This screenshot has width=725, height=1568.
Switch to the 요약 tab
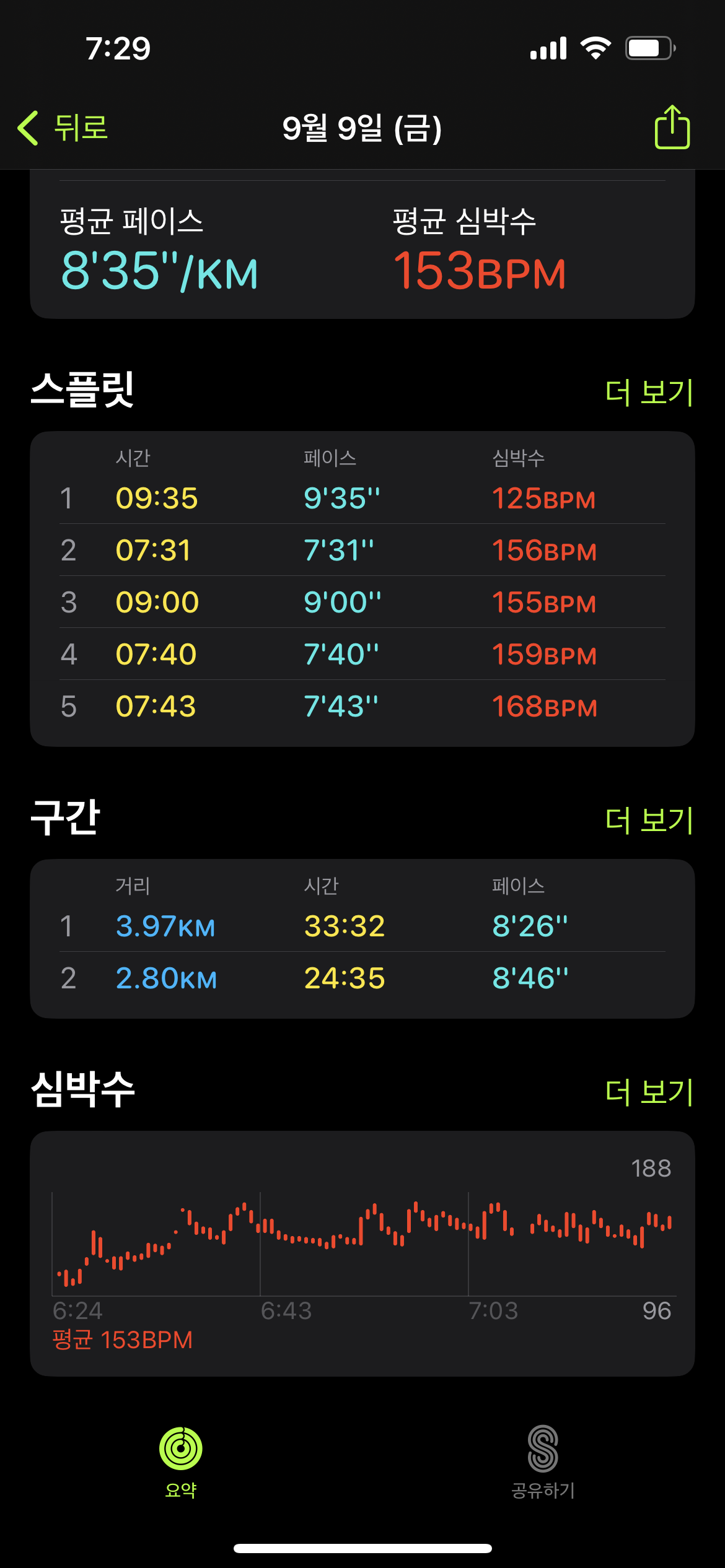181,1461
